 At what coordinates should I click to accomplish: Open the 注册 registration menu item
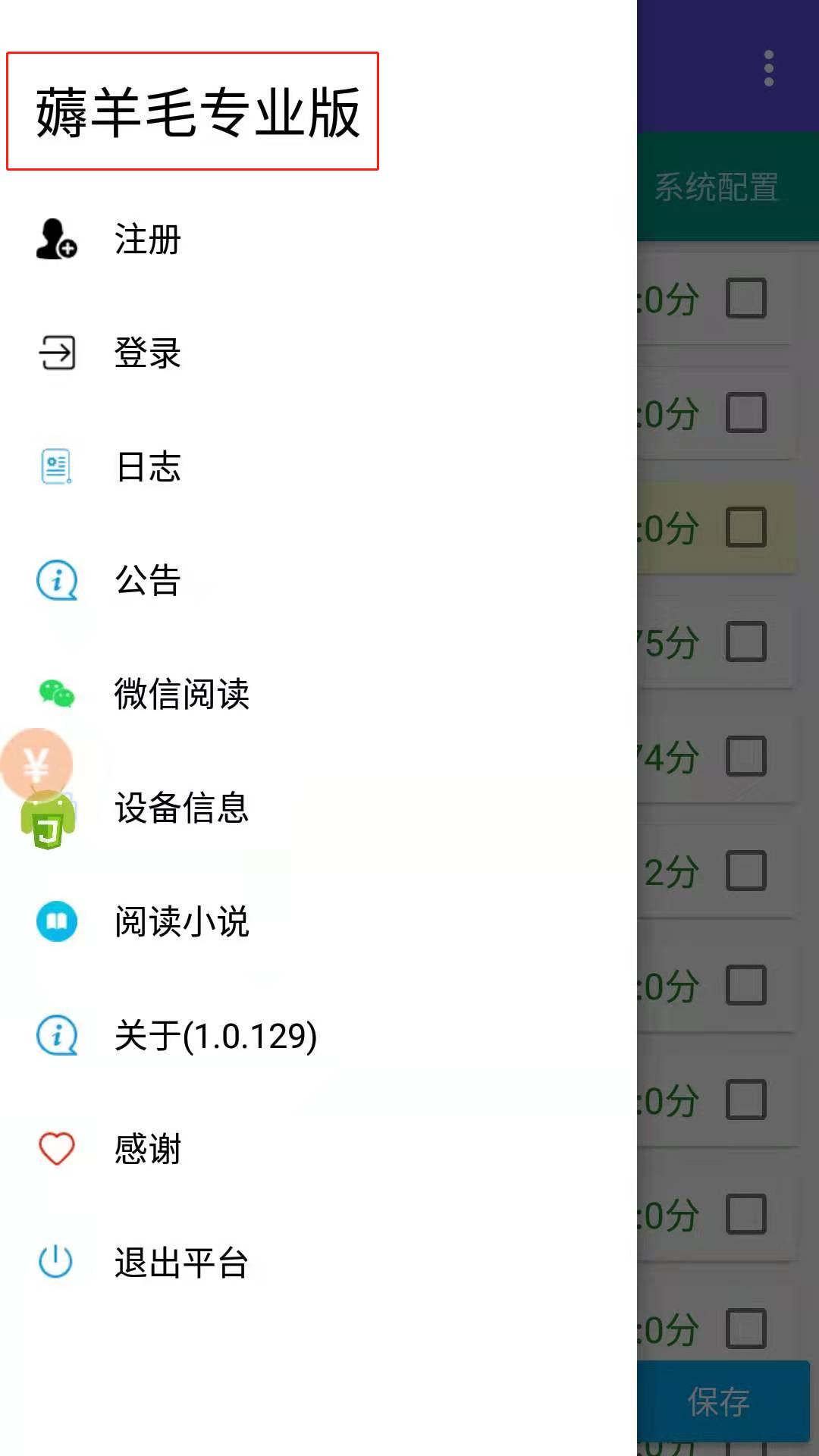pos(147,240)
